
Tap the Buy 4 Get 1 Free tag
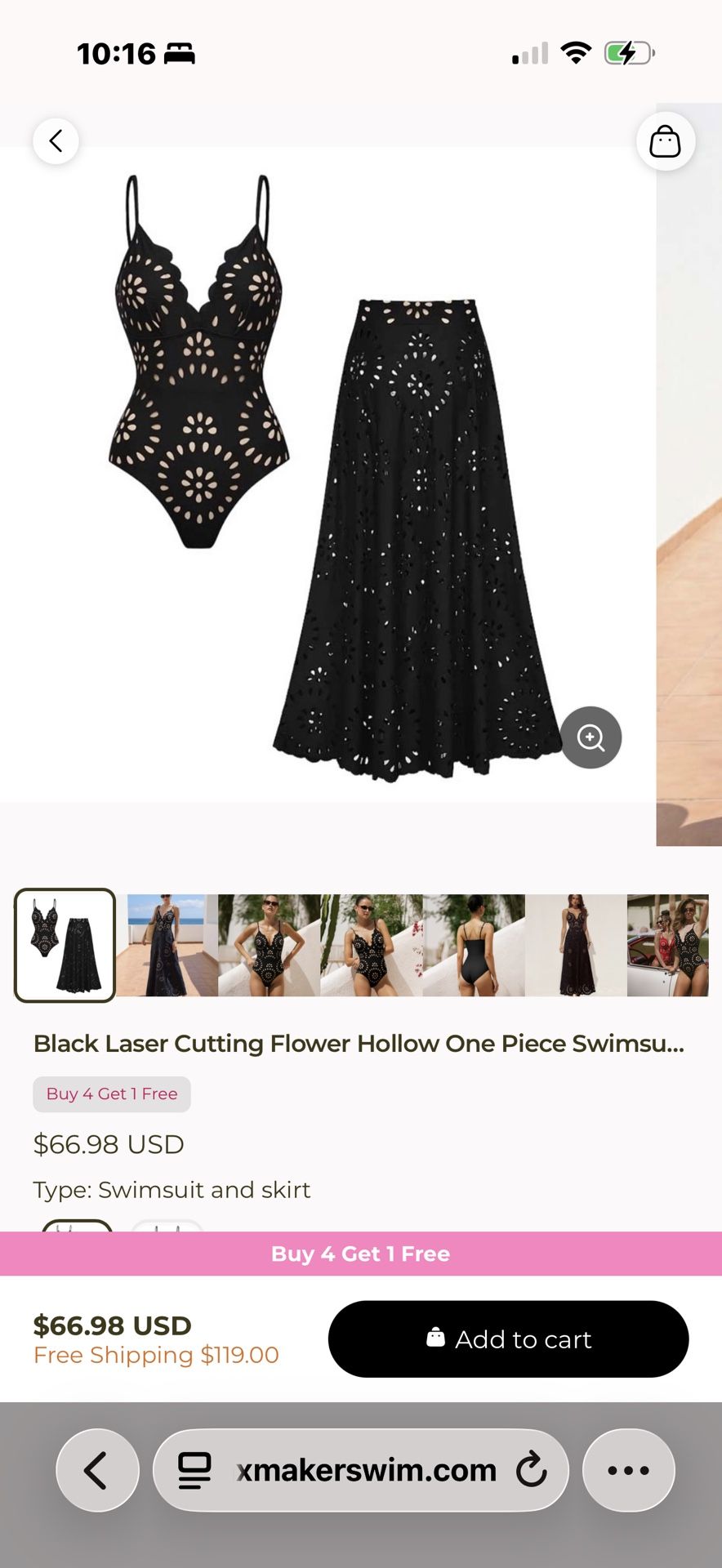tap(112, 1094)
